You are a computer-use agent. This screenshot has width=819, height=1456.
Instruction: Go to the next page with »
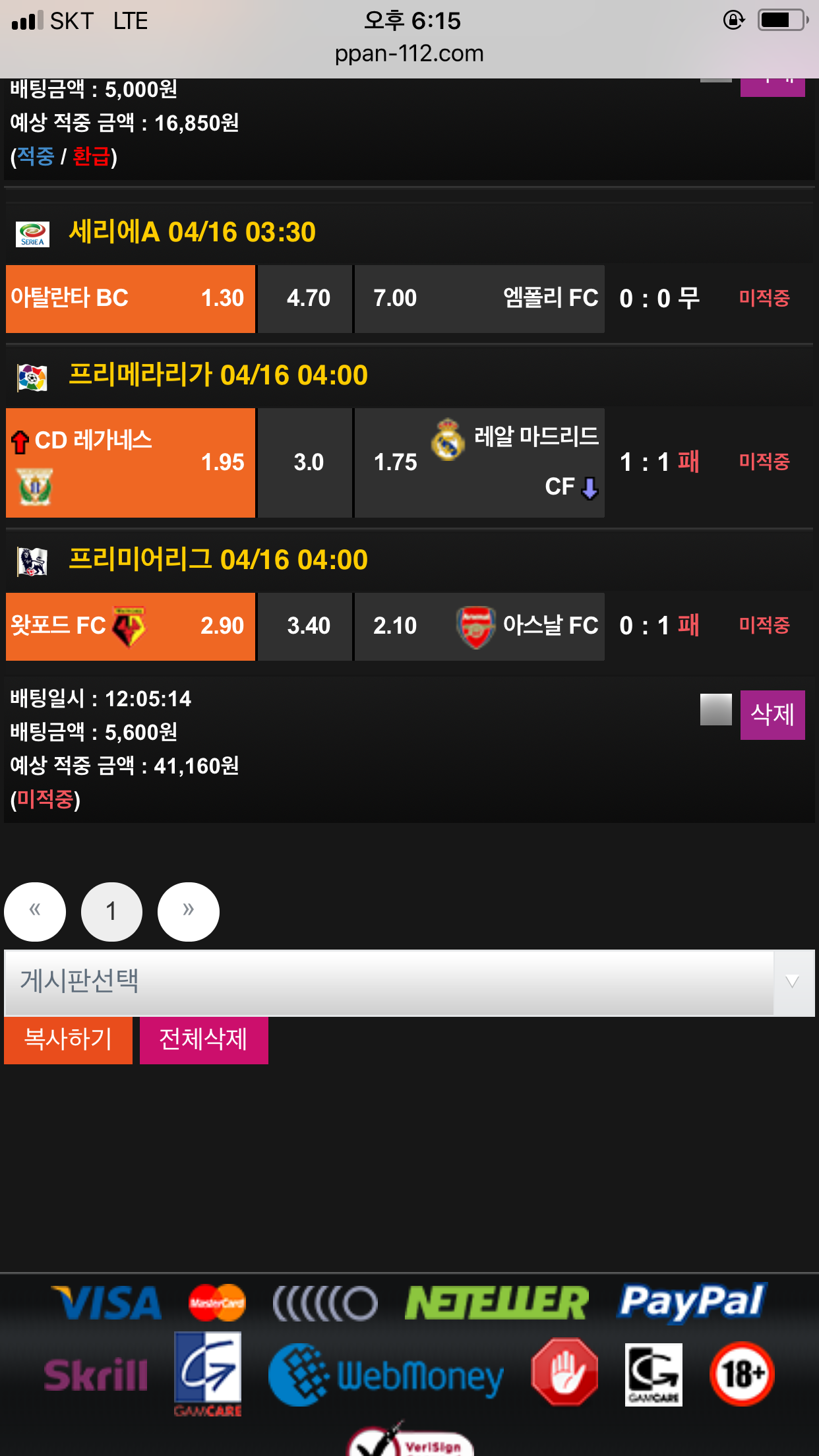coord(188,911)
